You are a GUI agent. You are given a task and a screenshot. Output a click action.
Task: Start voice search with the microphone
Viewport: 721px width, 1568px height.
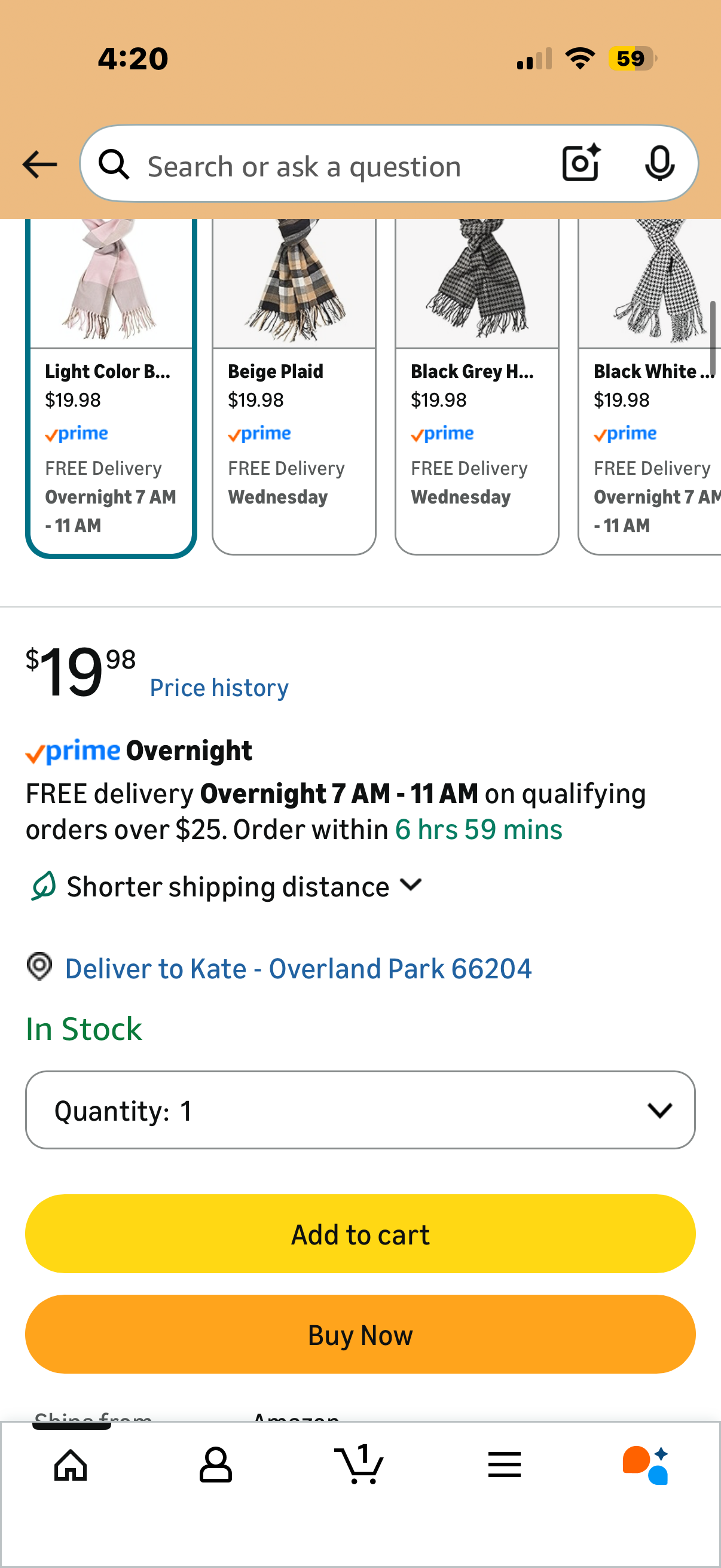pos(659,164)
